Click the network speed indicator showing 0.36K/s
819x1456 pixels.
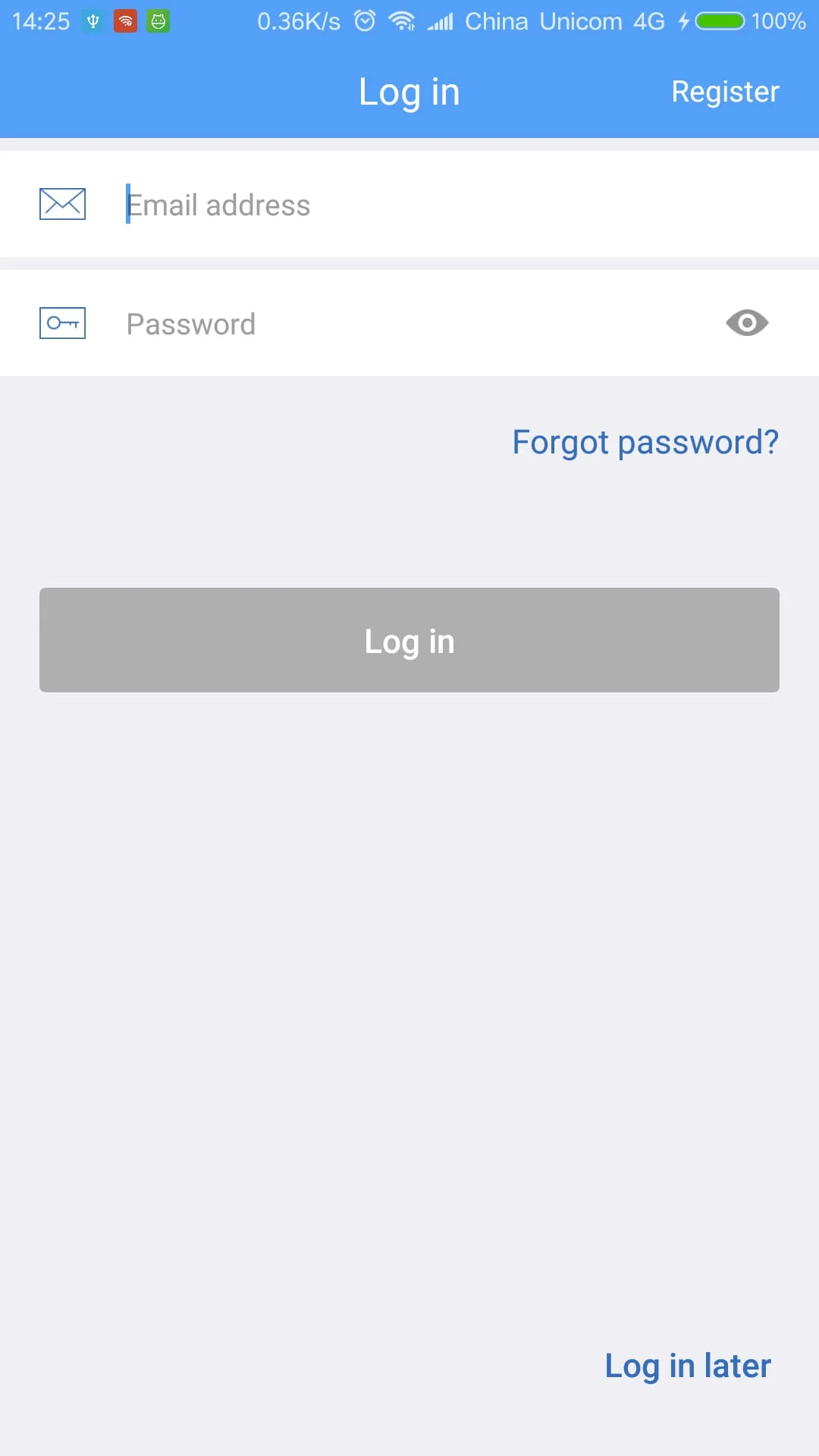pyautogui.click(x=298, y=20)
